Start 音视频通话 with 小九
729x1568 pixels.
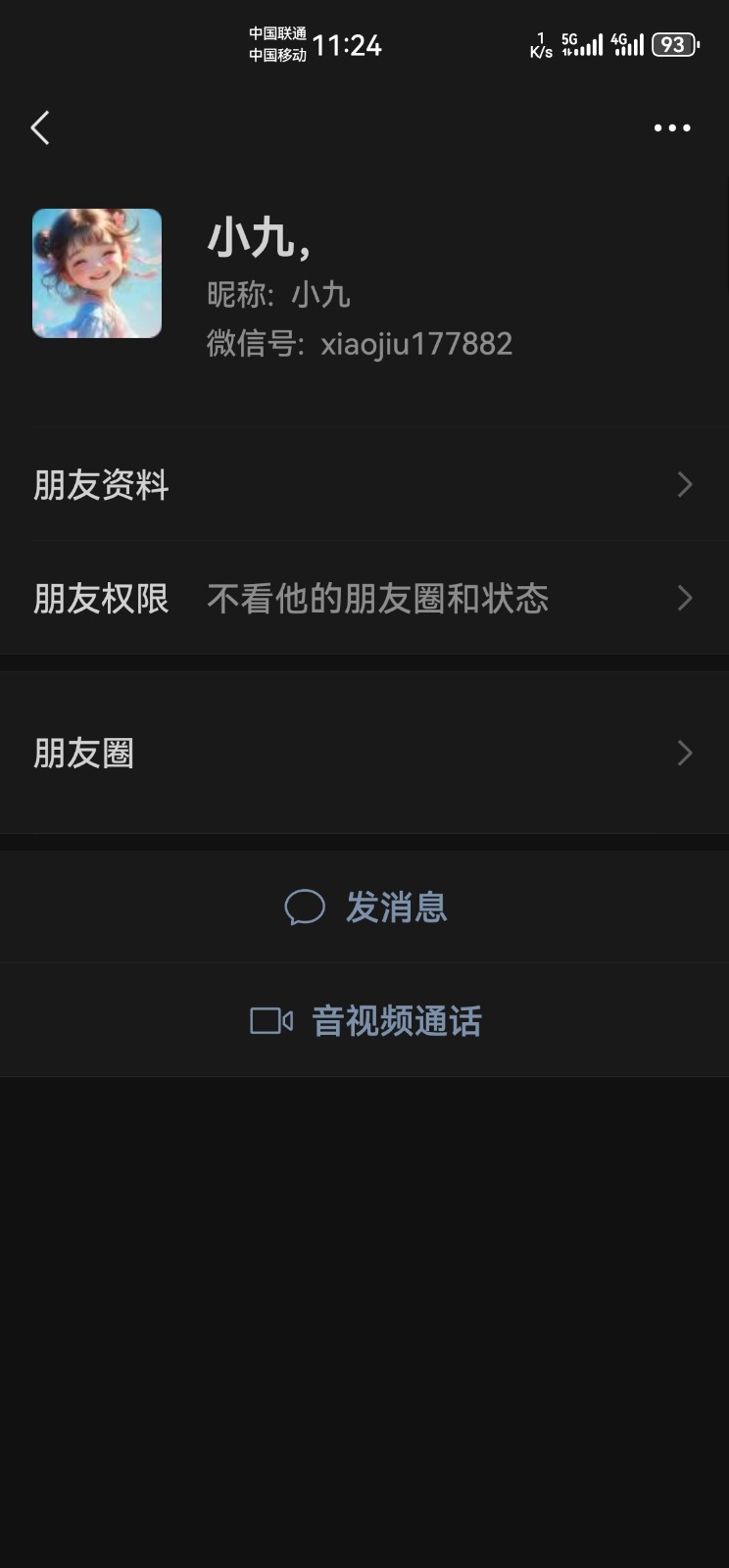click(366, 1021)
